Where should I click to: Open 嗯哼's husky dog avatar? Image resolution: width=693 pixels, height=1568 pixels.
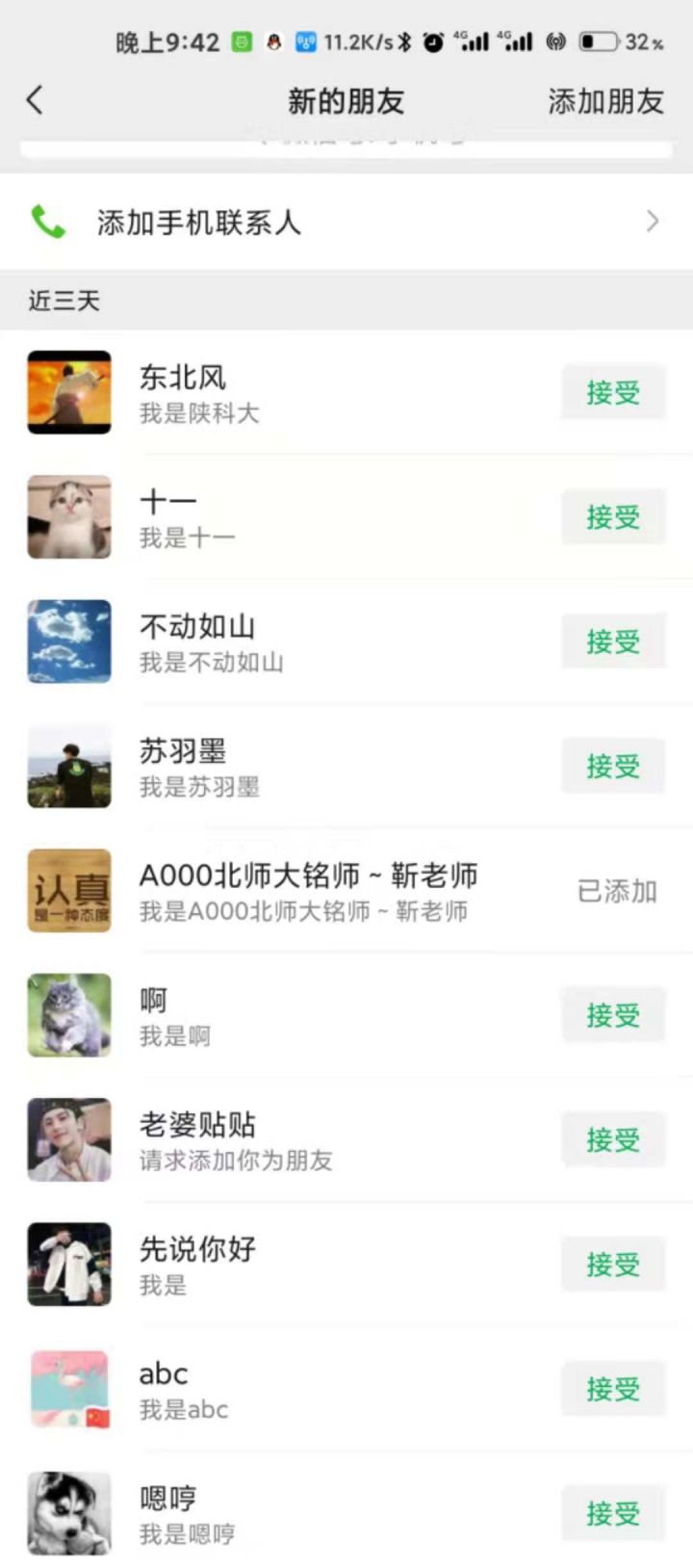pos(68,1514)
